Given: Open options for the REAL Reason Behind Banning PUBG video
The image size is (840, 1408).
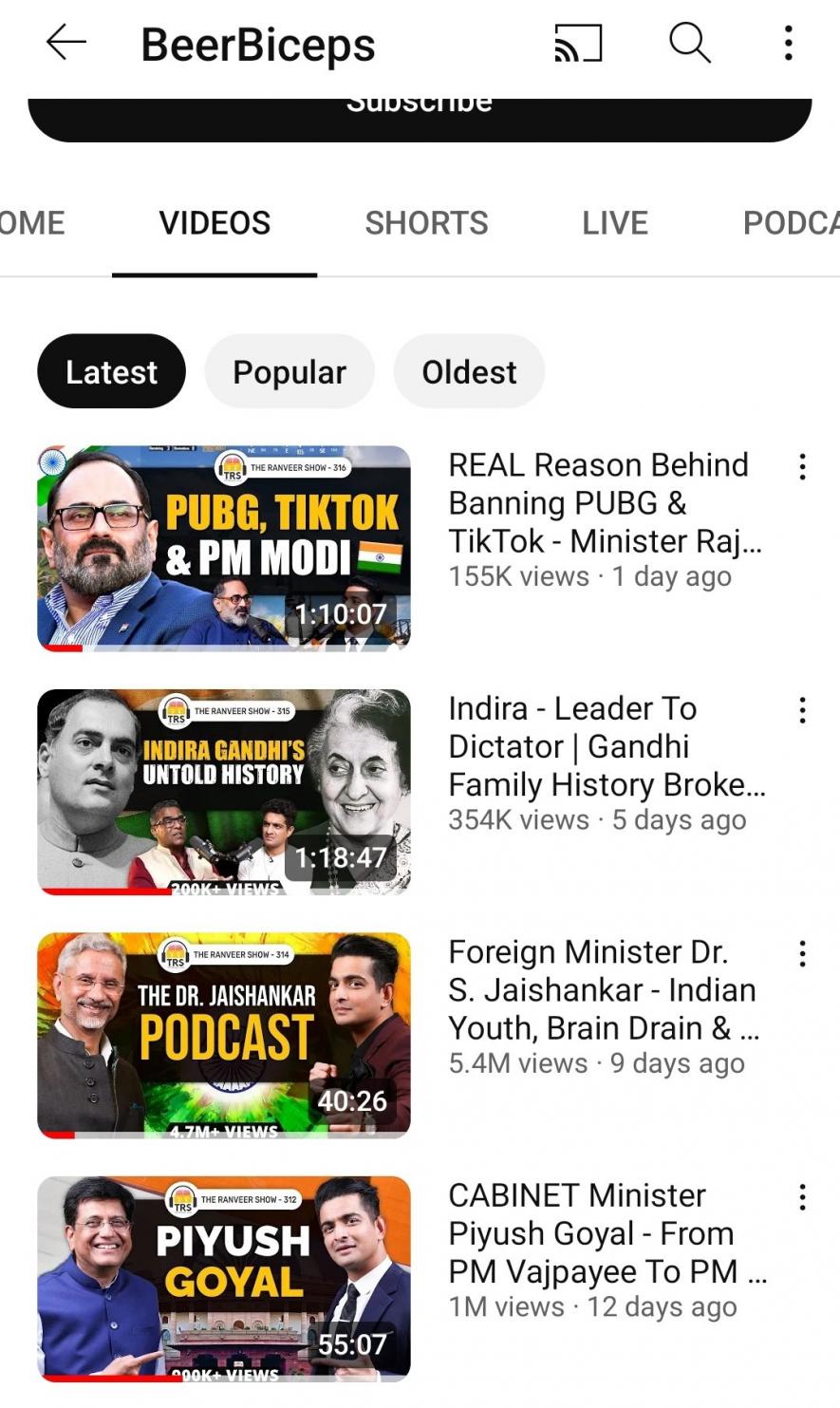Looking at the screenshot, I should tap(802, 466).
